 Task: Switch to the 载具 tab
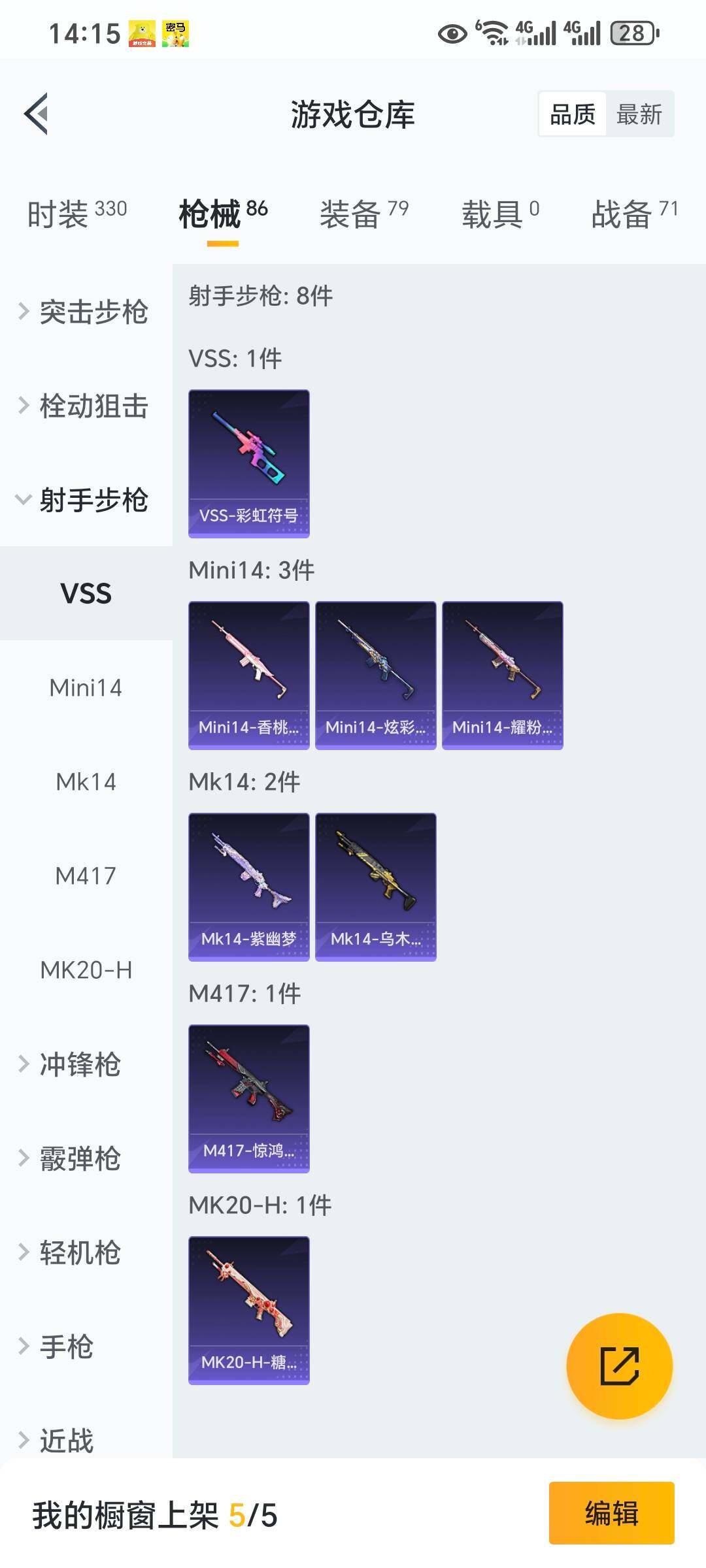pyautogui.click(x=501, y=214)
